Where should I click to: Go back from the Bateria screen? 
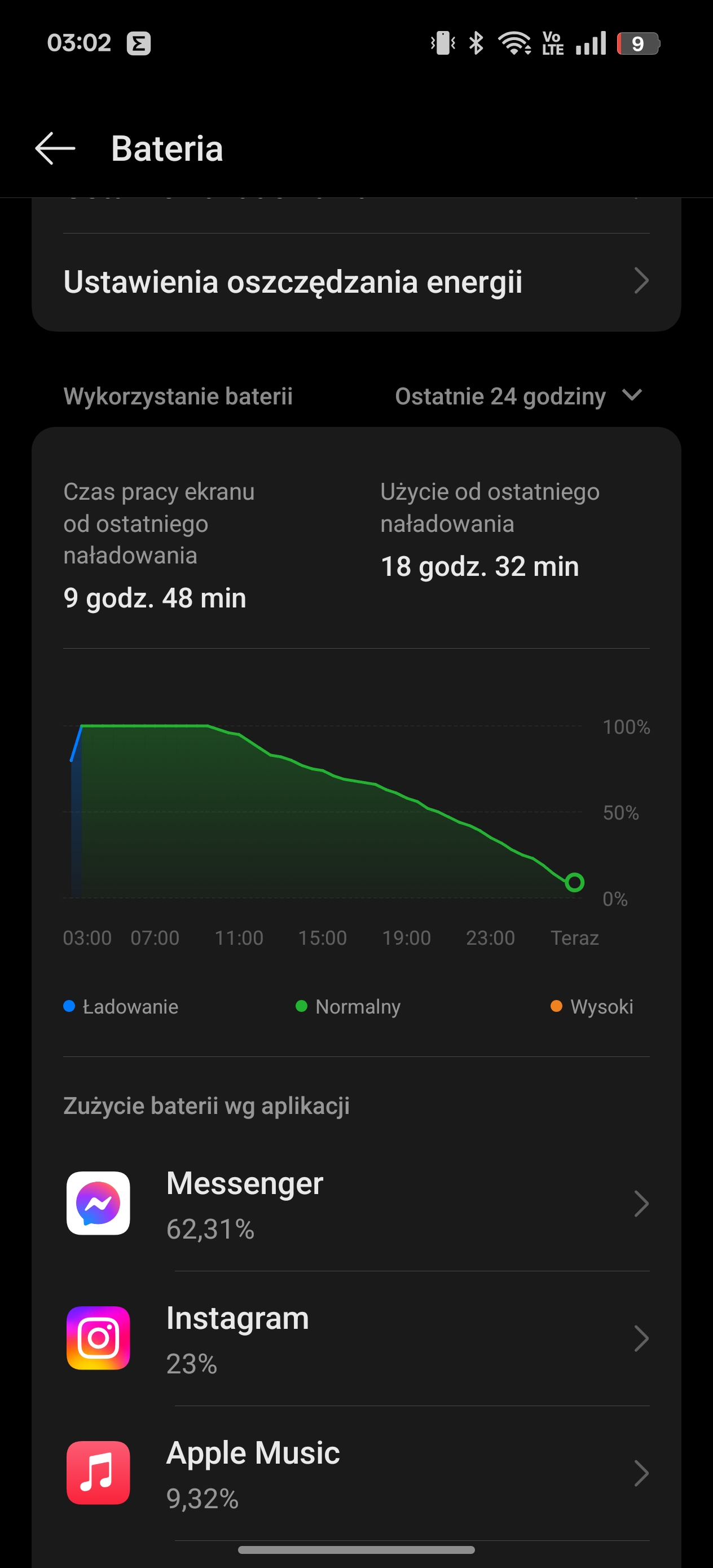[x=55, y=148]
